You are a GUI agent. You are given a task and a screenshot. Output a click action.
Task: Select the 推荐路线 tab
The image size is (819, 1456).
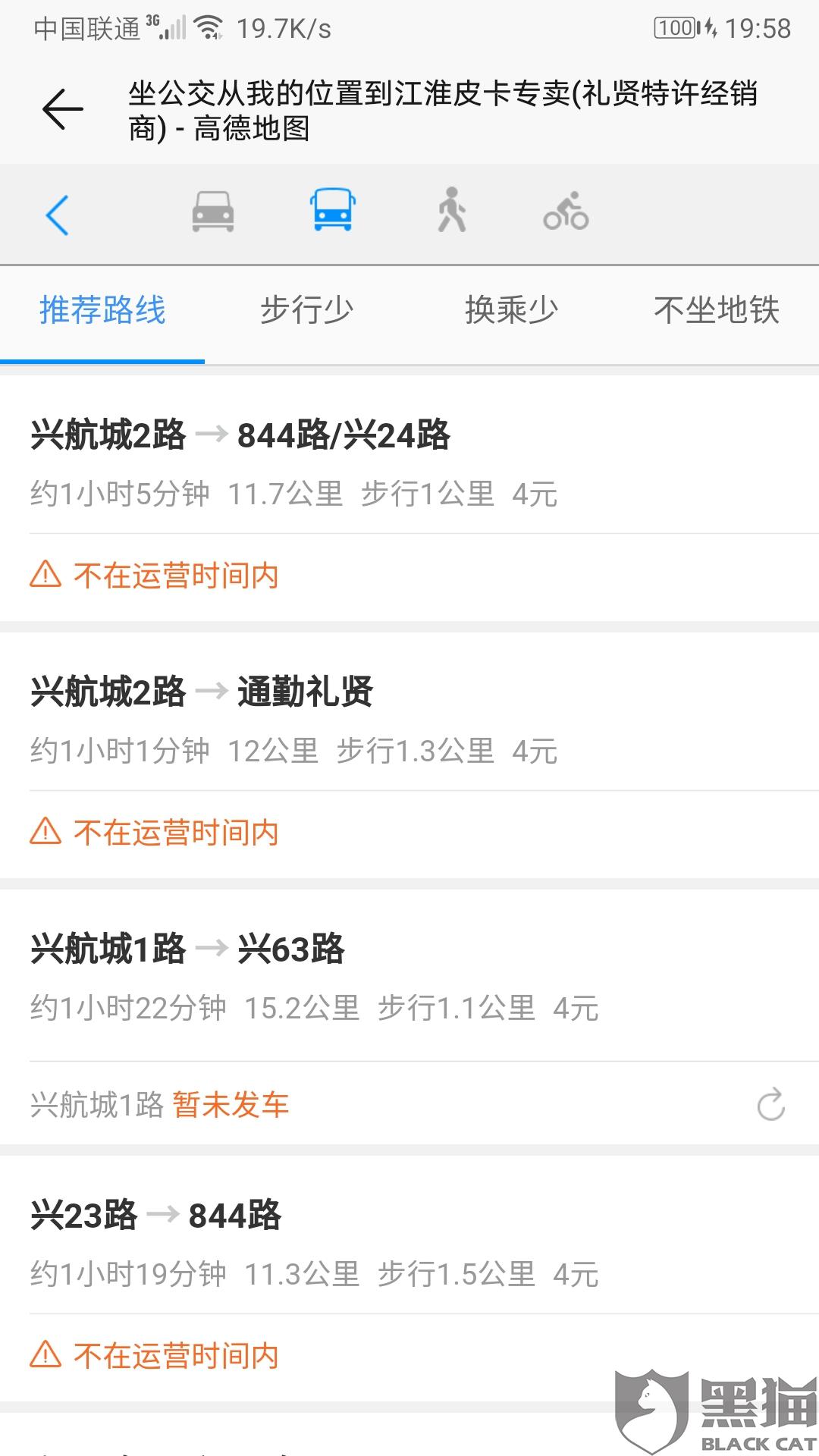tap(102, 311)
